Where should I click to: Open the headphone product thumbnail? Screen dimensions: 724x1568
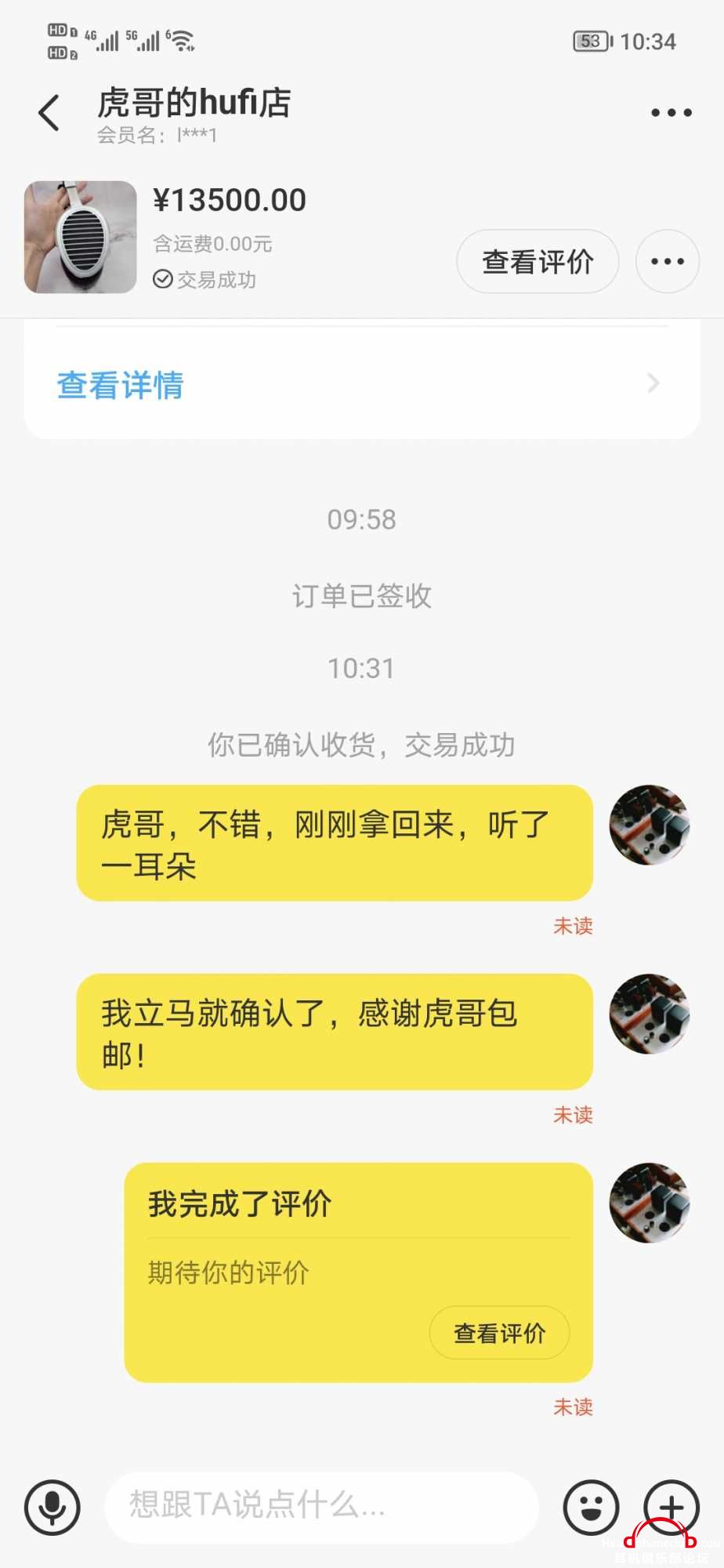coord(81,238)
